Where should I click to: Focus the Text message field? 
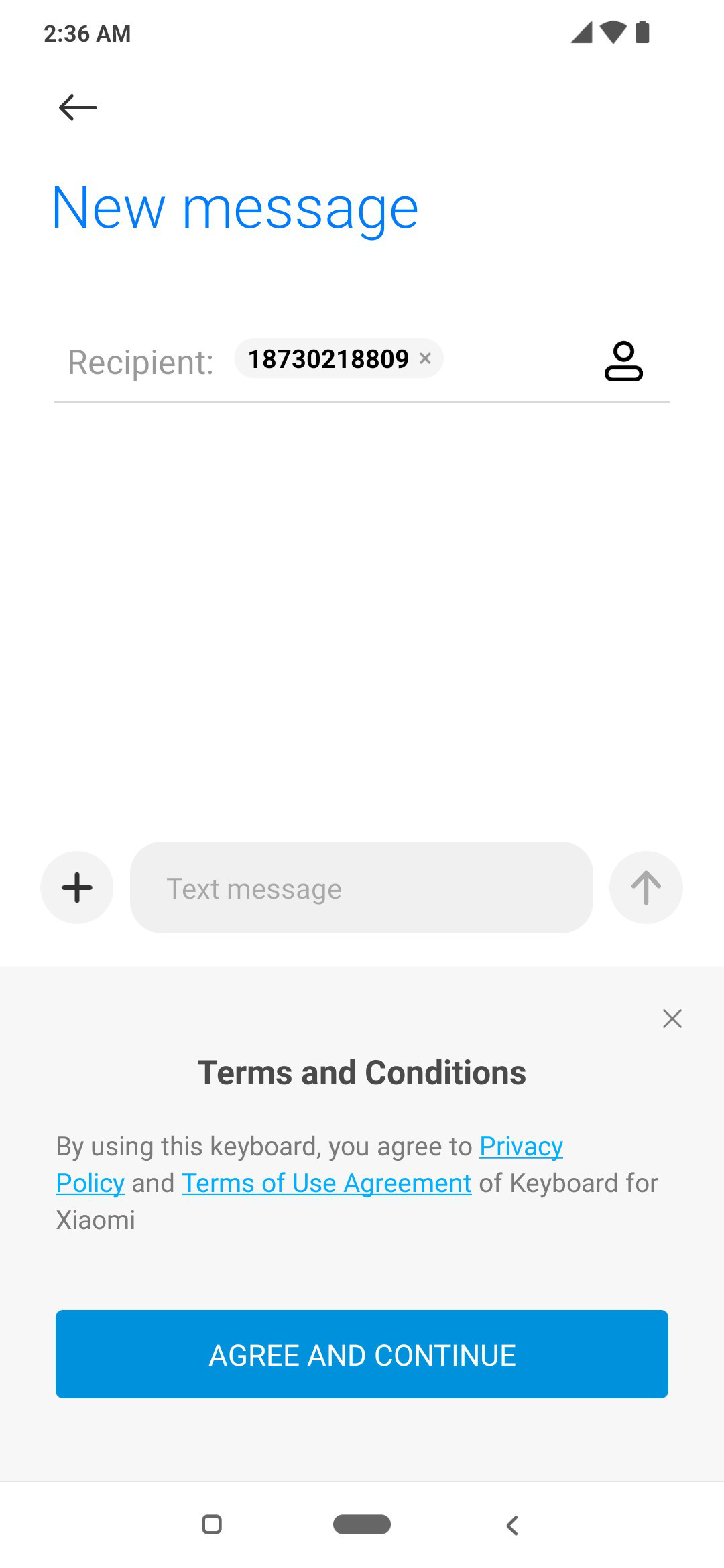[361, 888]
